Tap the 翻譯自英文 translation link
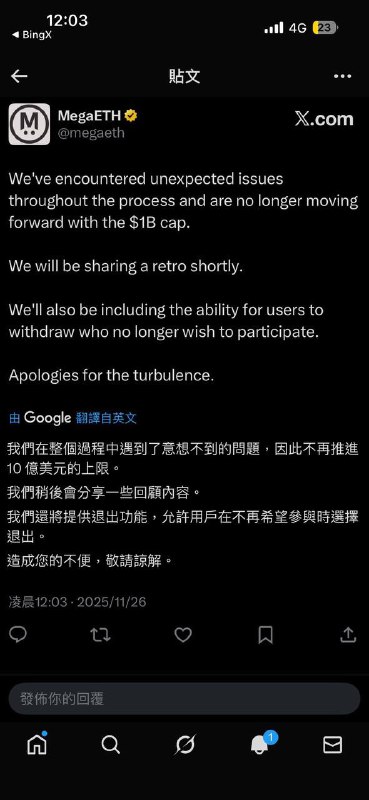Image resolution: width=369 pixels, height=800 pixels. tap(106, 418)
